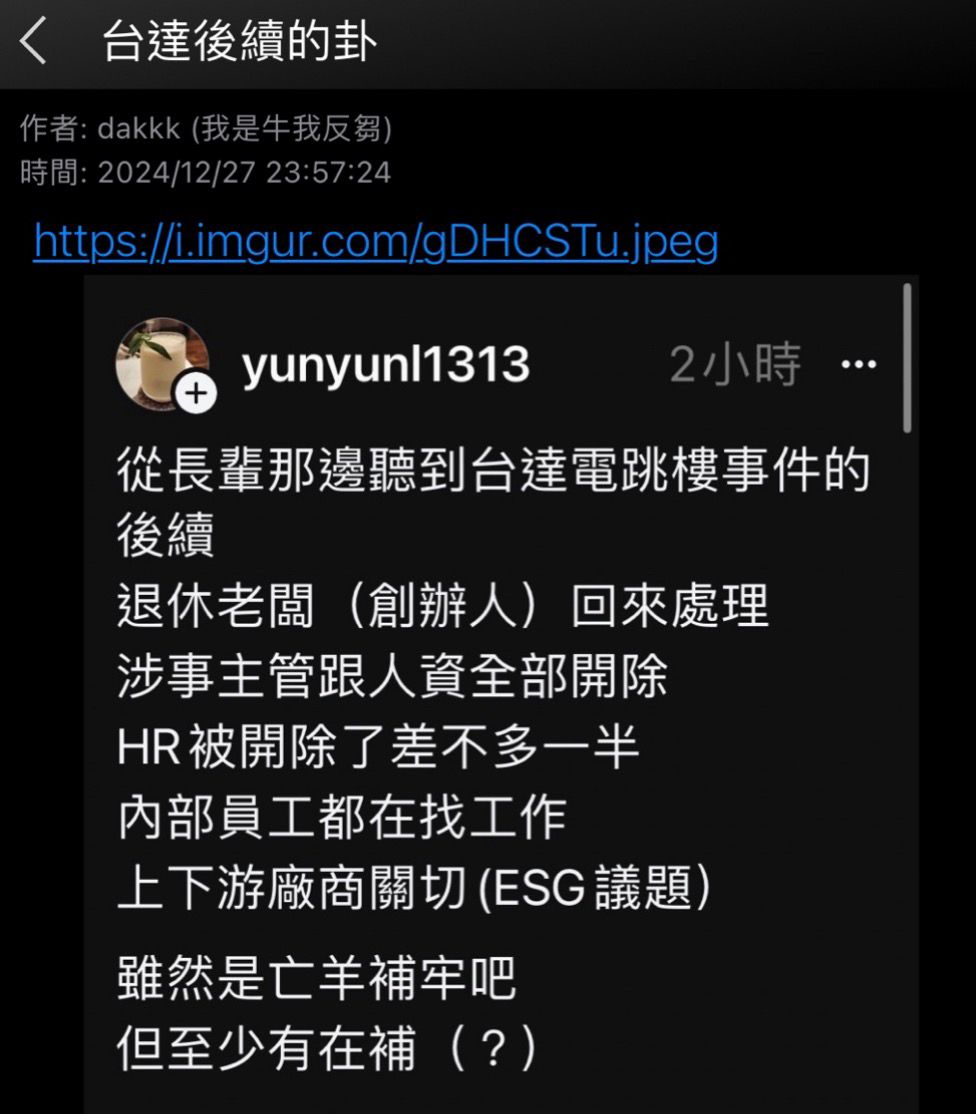Viewport: 976px width, 1114px height.
Task: Open the i.imgur.com image link
Action: 375,241
